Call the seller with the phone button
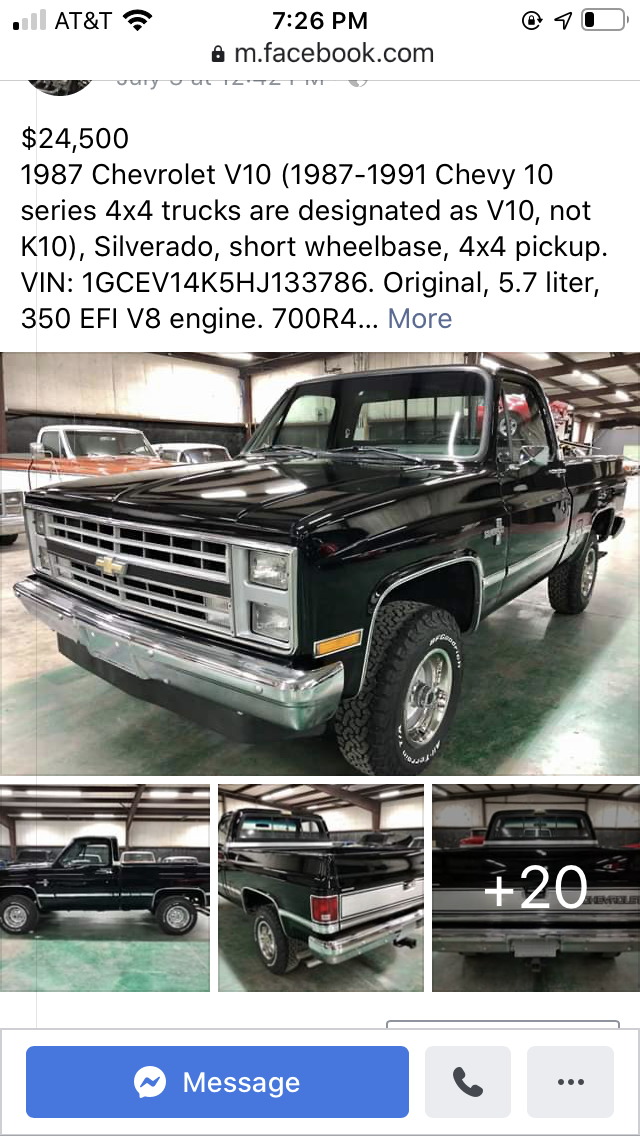Viewport: 640px width, 1136px height. (x=467, y=1082)
